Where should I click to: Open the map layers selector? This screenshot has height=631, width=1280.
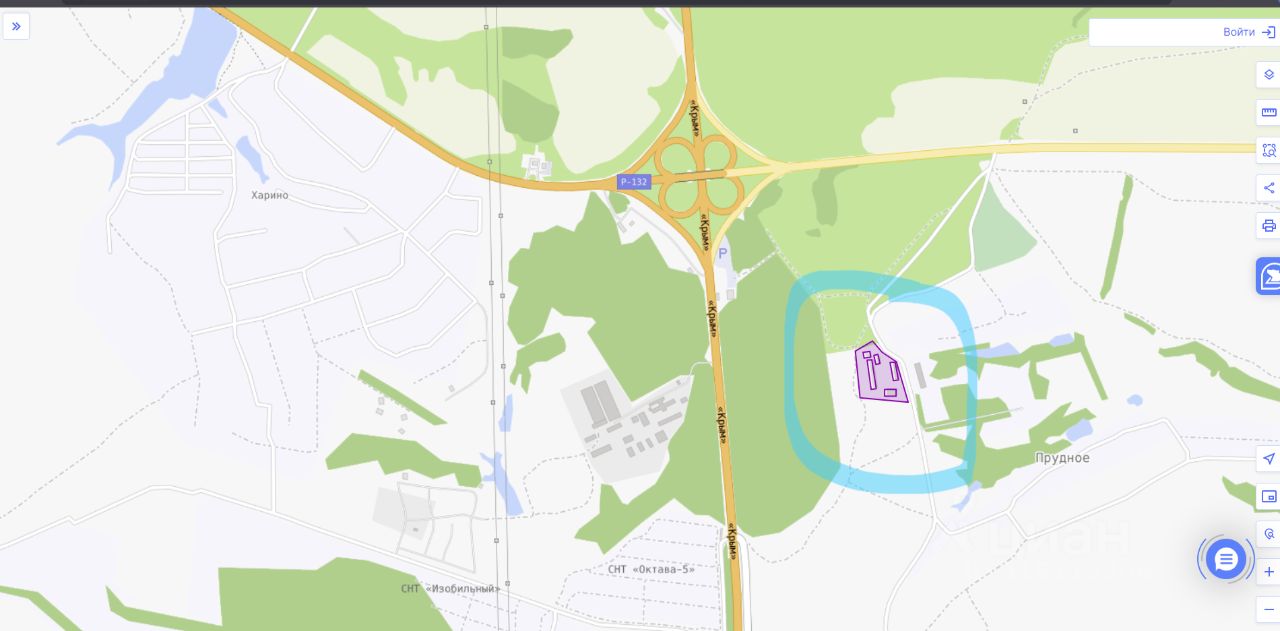click(x=1269, y=74)
